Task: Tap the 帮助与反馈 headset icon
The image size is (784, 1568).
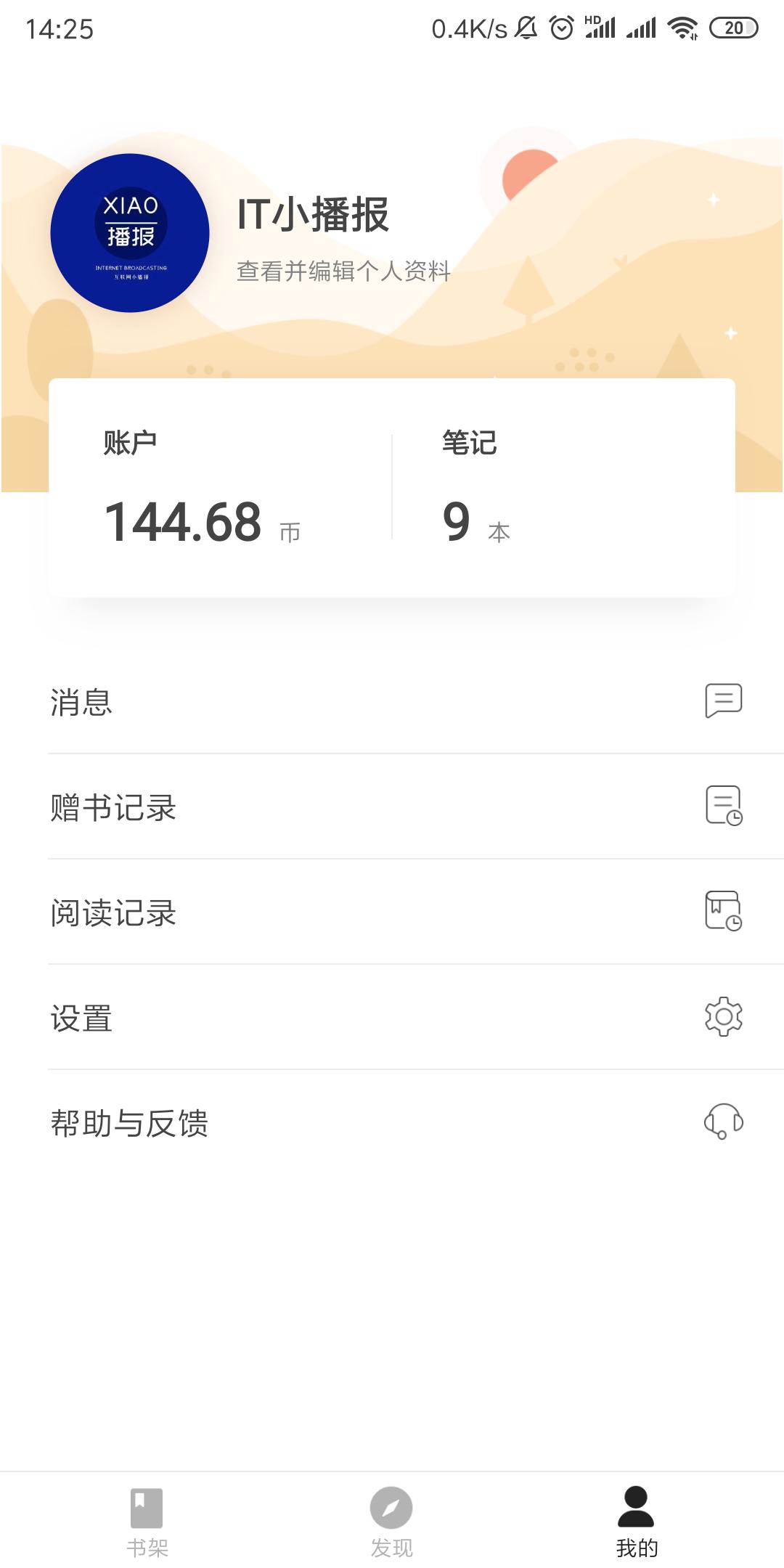Action: click(x=723, y=1123)
